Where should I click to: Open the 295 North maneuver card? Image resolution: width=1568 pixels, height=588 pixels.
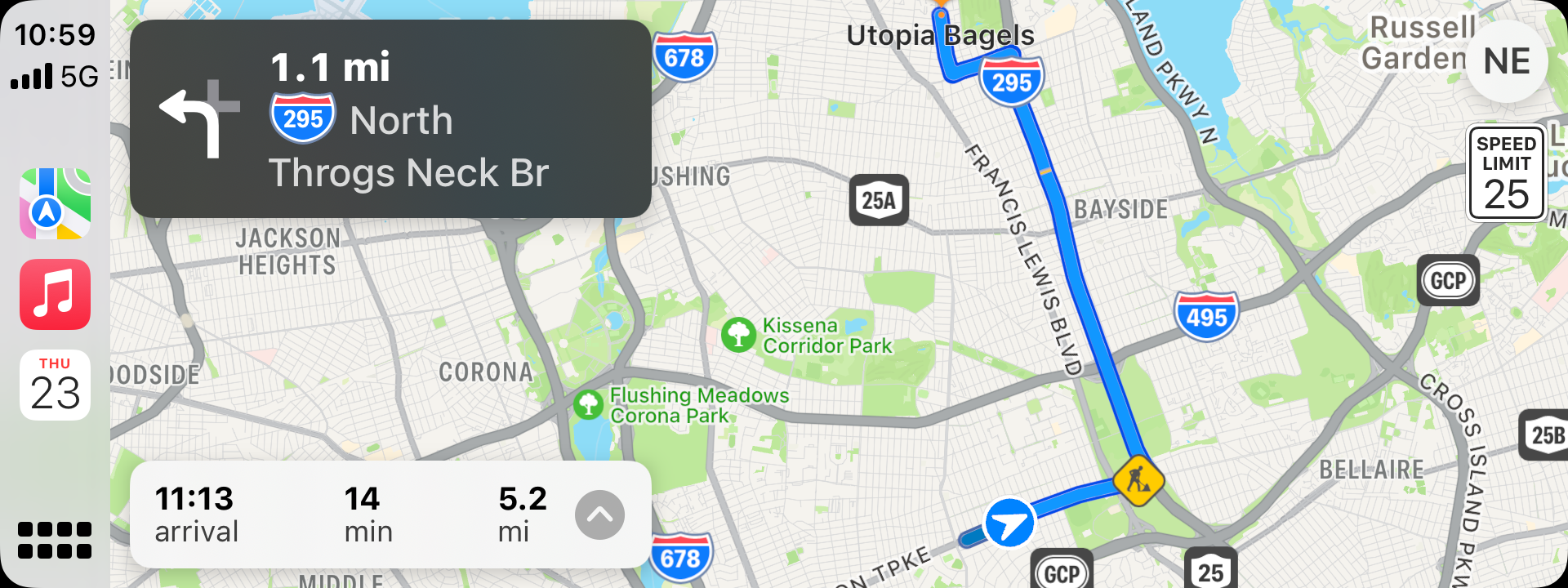coord(390,119)
